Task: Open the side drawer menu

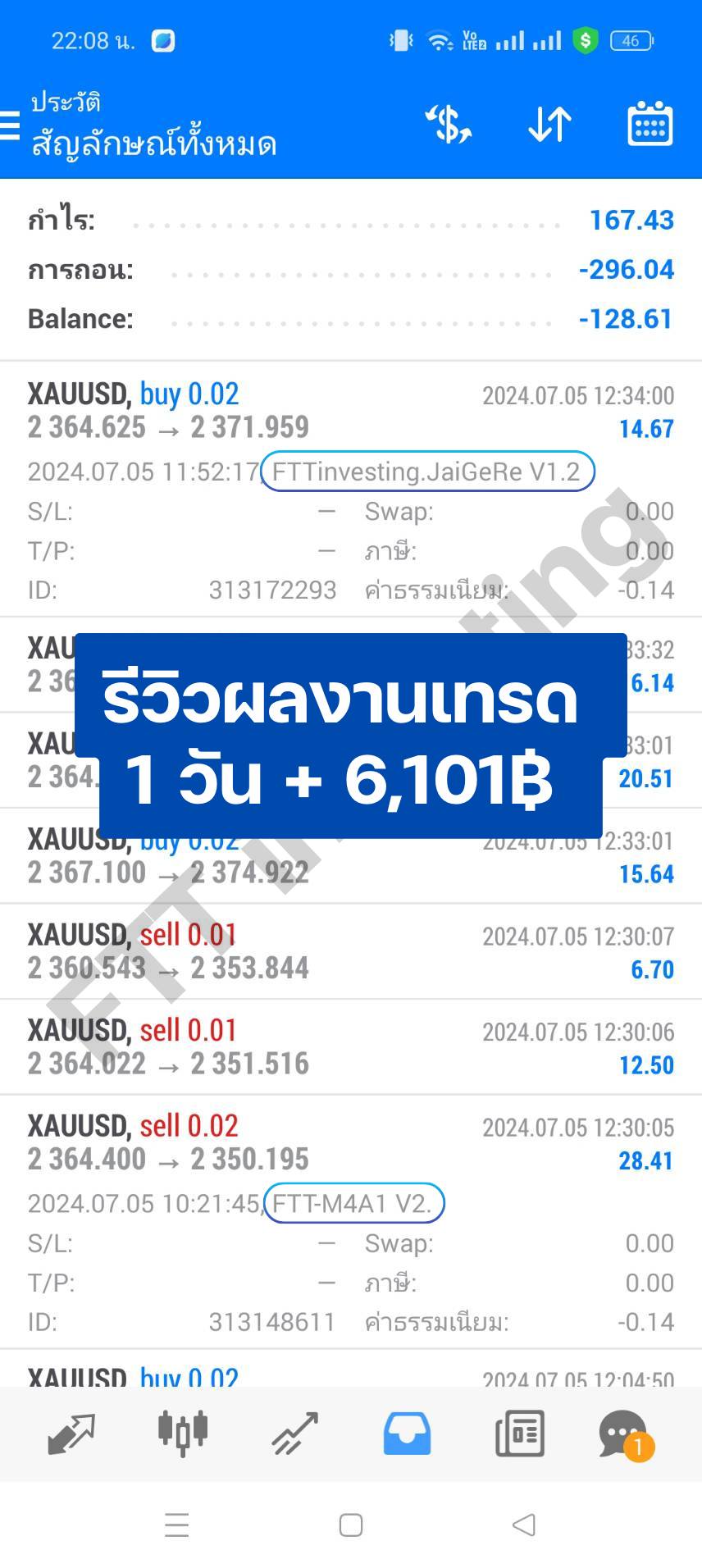Action: click(8, 126)
